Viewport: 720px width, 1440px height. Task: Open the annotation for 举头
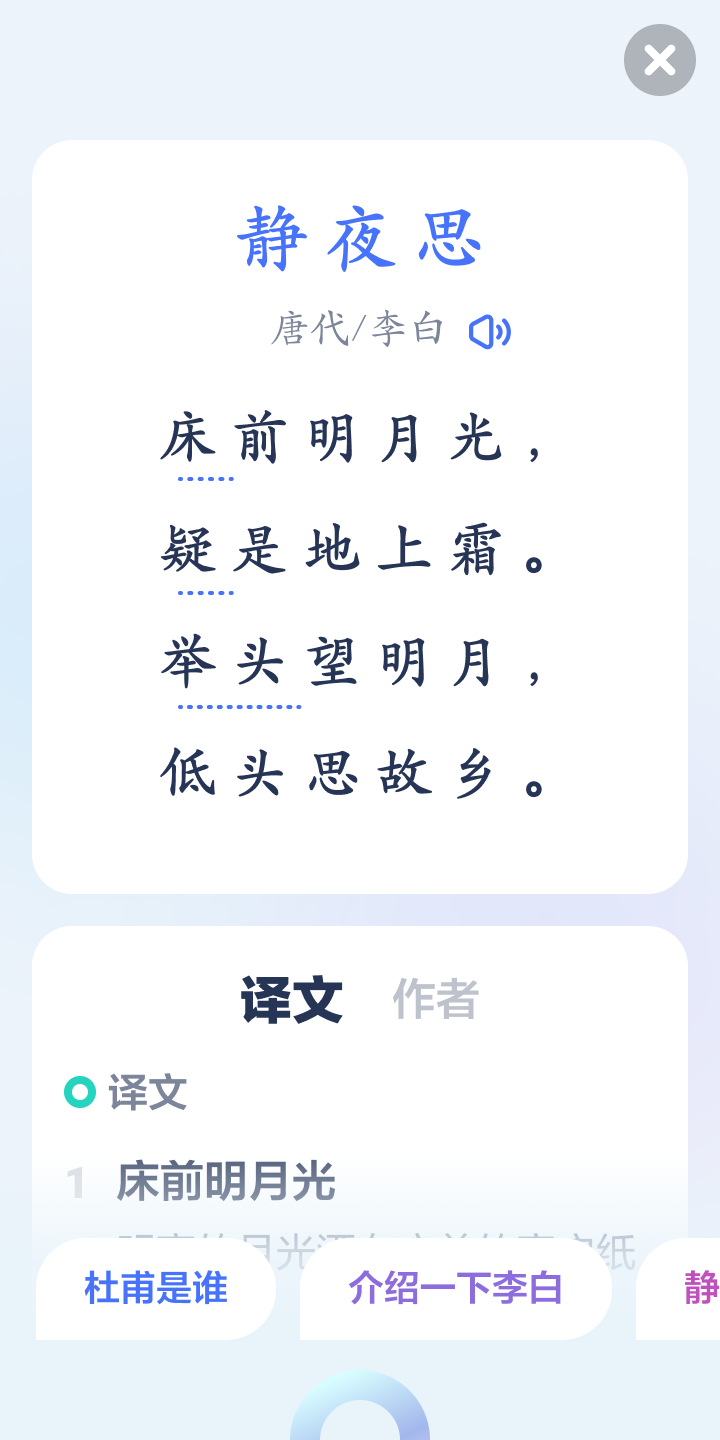point(224,664)
